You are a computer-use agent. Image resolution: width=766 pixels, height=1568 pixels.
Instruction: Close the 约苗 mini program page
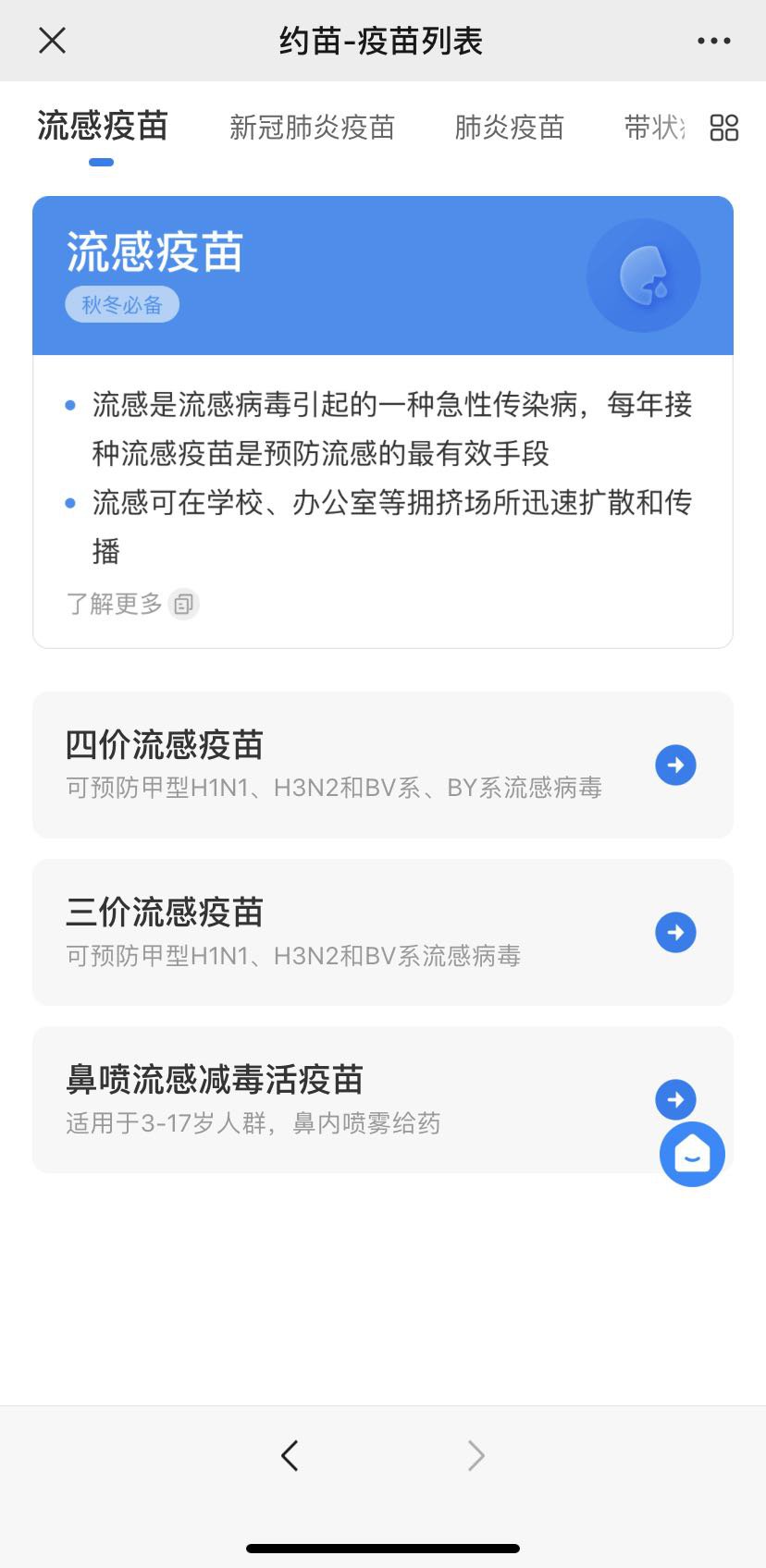pyautogui.click(x=53, y=41)
